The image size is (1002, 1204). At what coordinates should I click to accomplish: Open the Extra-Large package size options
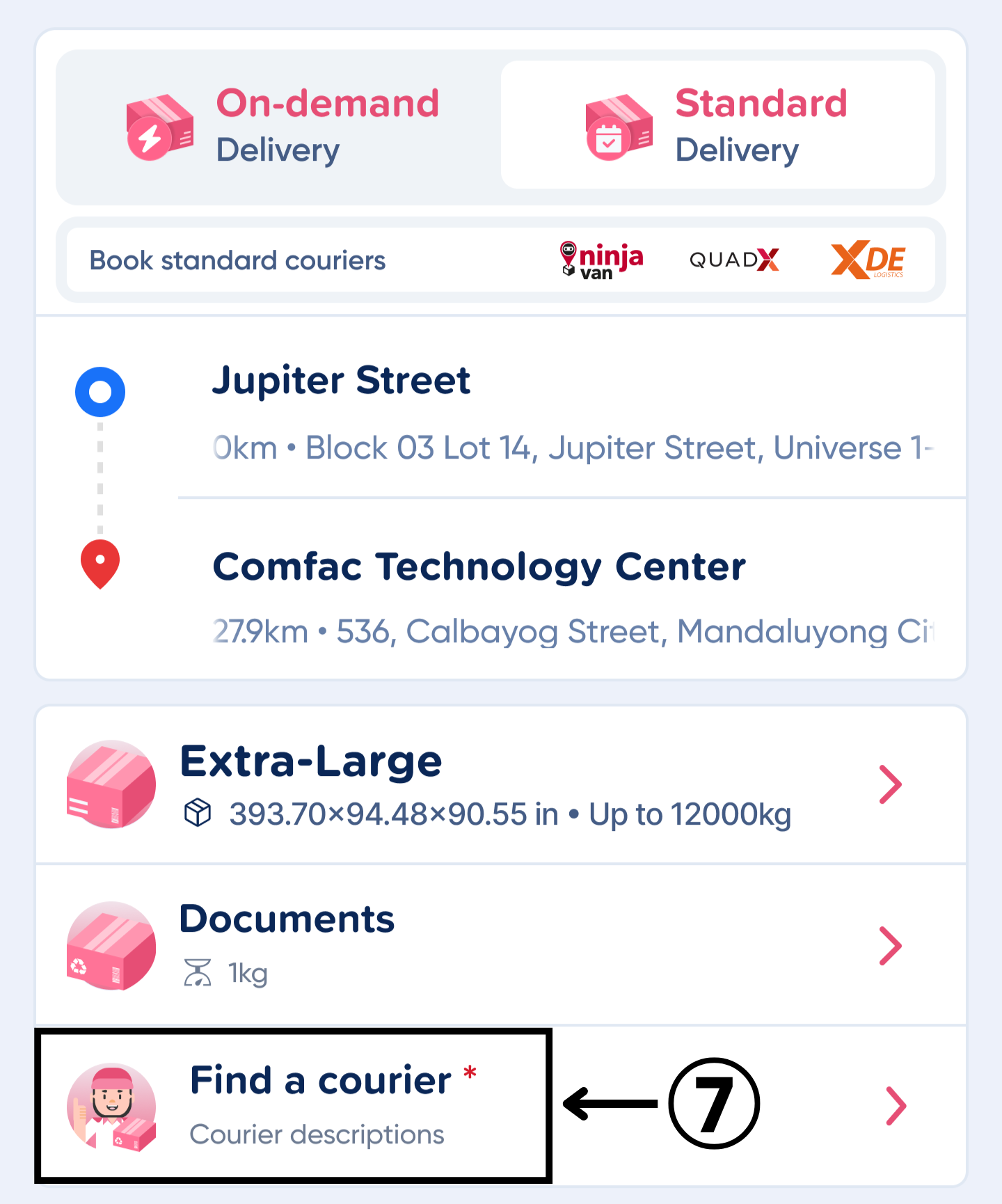click(501, 785)
